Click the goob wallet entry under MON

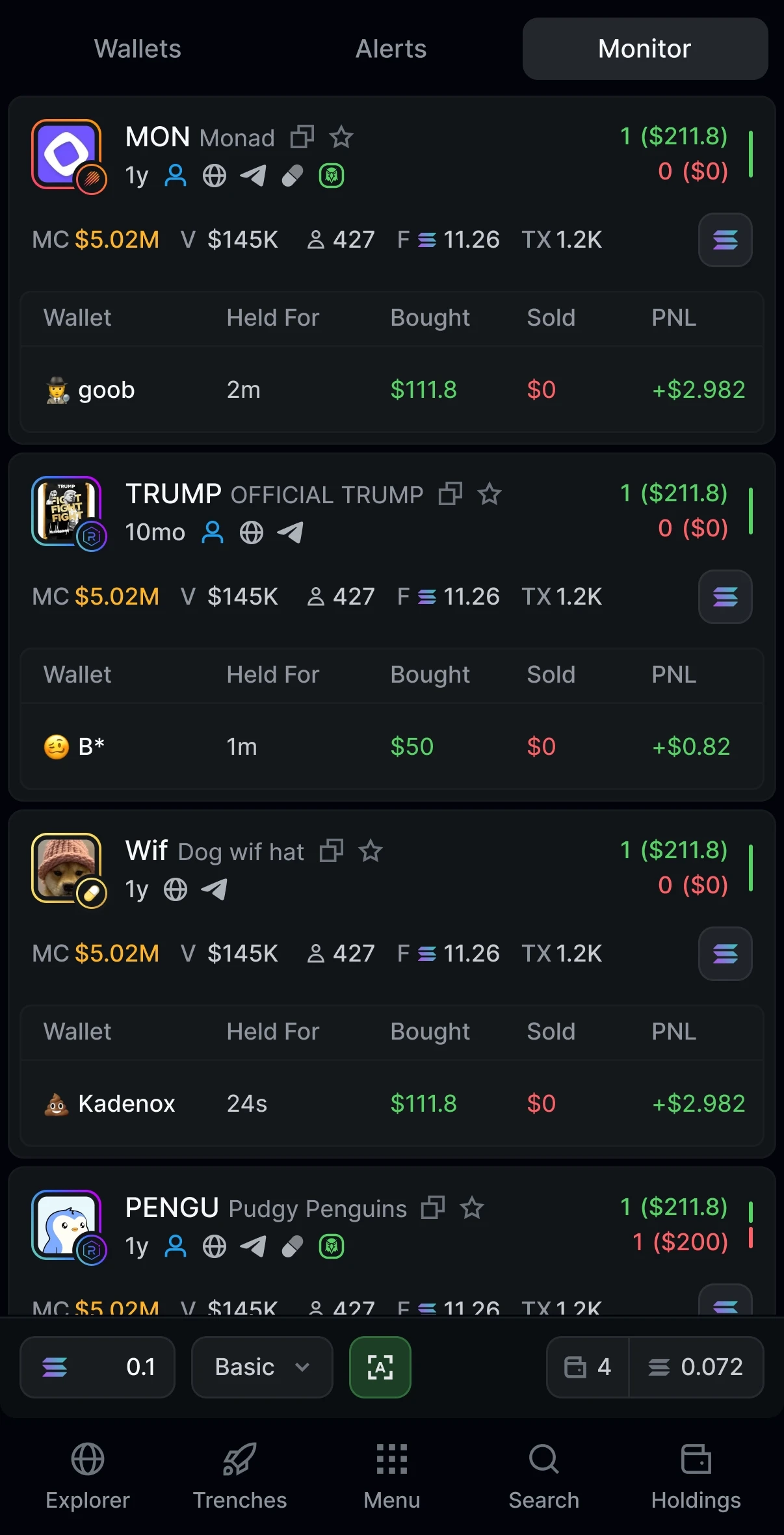point(106,389)
